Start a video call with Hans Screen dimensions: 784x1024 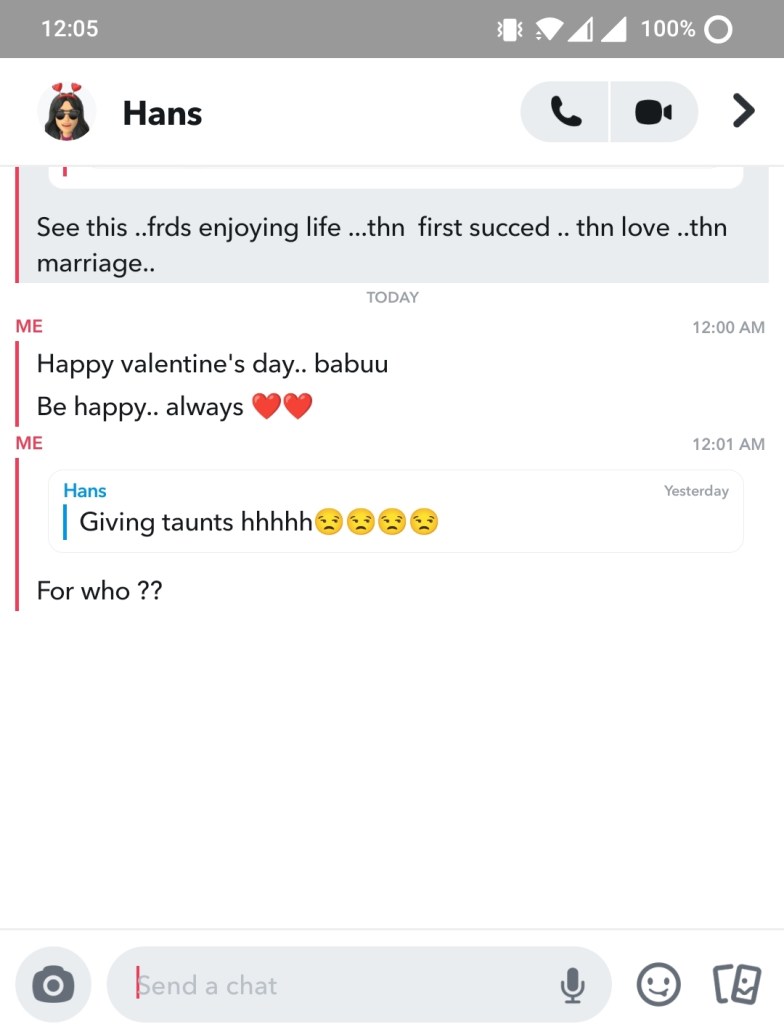653,112
